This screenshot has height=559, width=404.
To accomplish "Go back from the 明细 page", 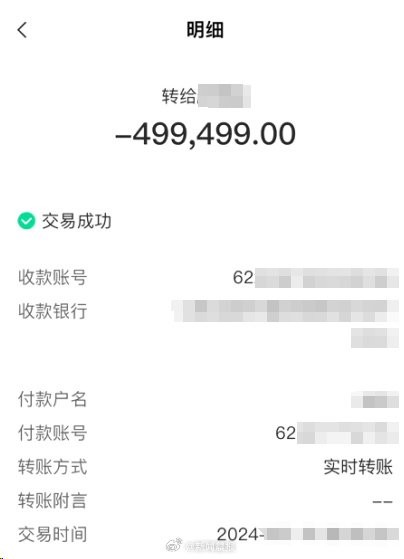I will pos(22,30).
